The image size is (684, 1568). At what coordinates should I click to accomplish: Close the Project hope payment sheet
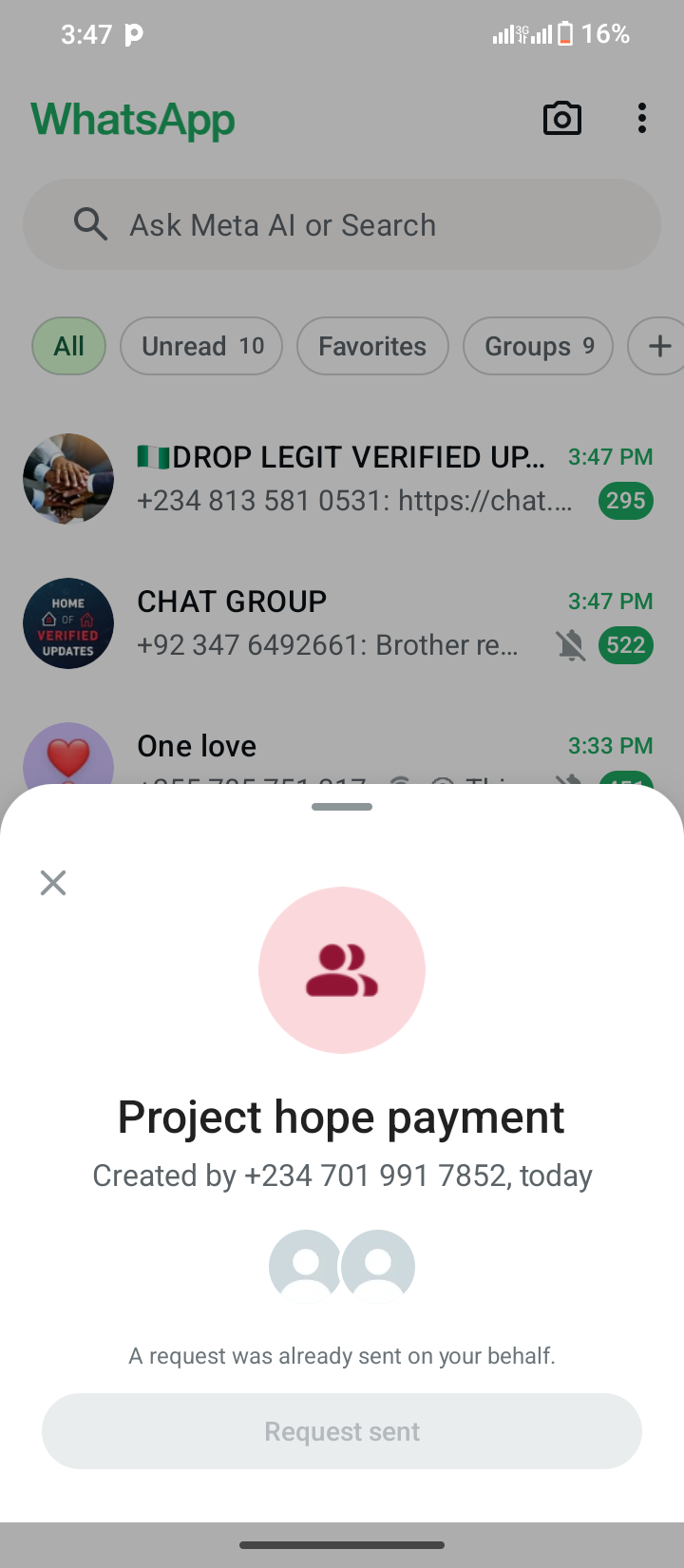pos(53,883)
